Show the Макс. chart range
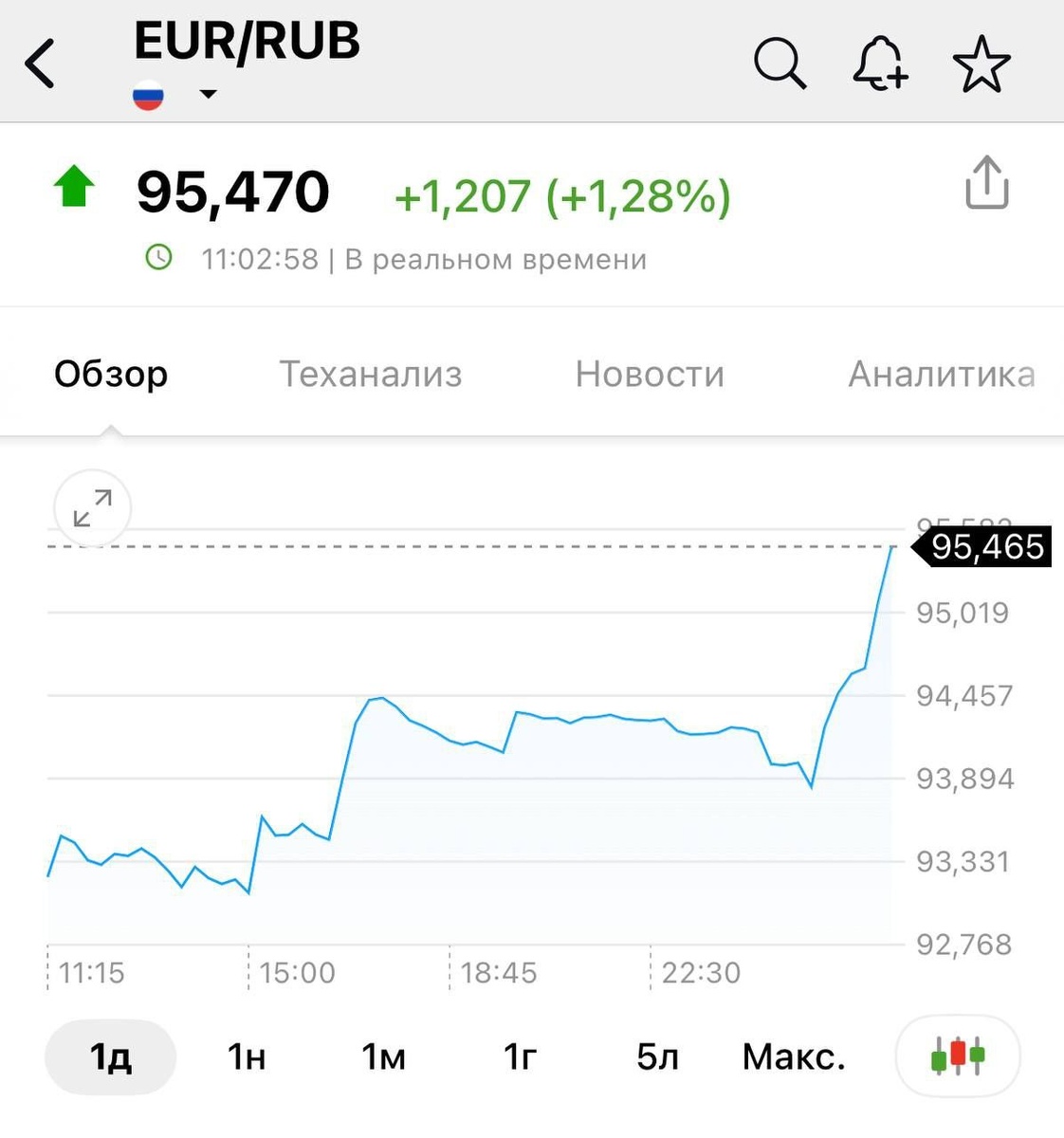 794,1055
